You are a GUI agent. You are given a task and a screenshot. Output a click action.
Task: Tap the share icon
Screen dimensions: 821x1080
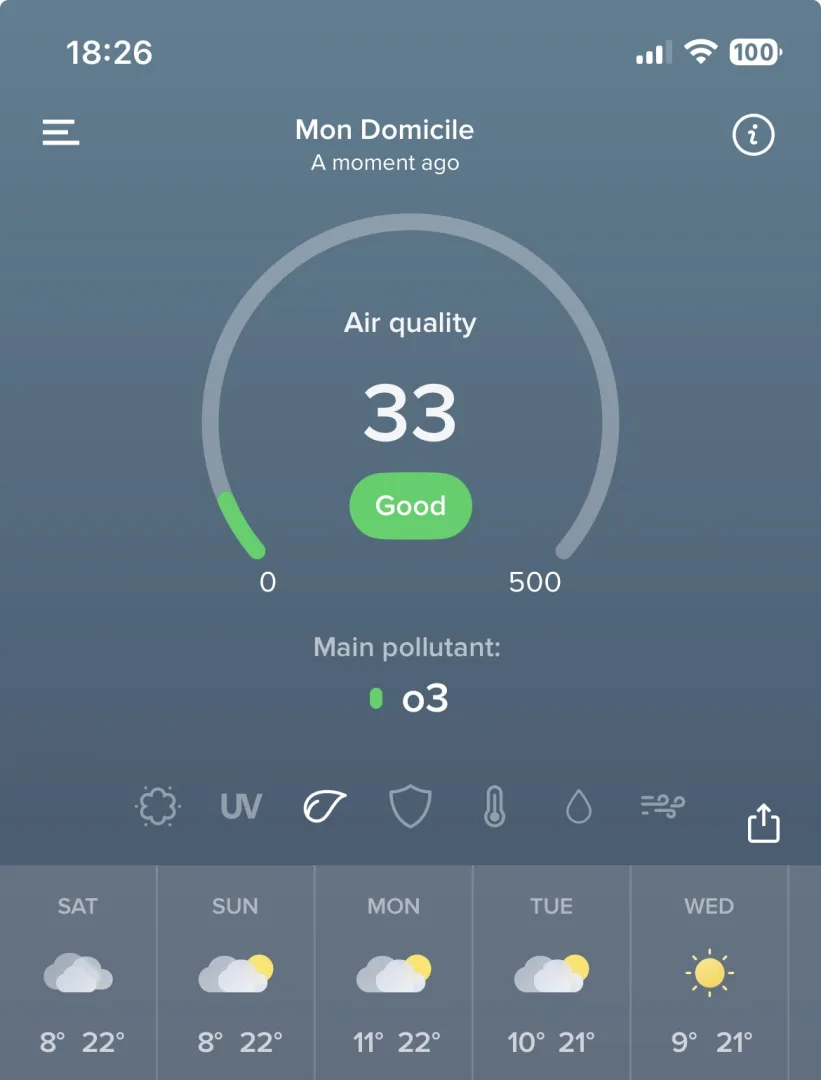762,822
